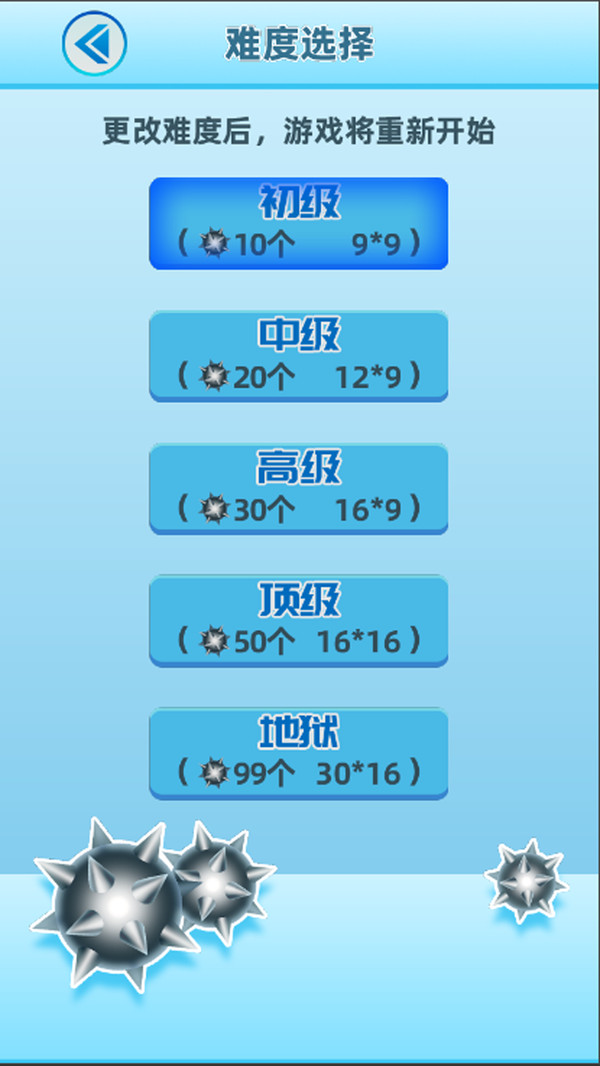Go back using the arrow icon

pos(94,45)
